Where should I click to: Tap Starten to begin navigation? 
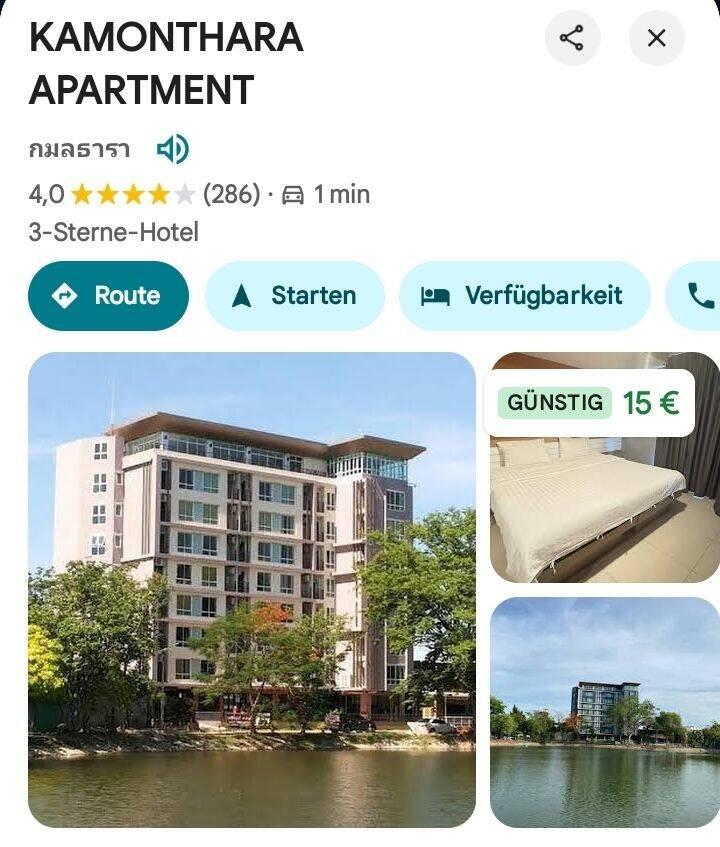pyautogui.click(x=294, y=296)
